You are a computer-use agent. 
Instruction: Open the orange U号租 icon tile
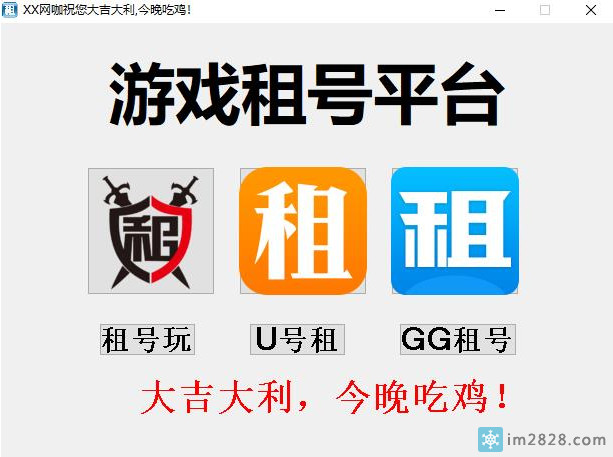[x=303, y=231]
